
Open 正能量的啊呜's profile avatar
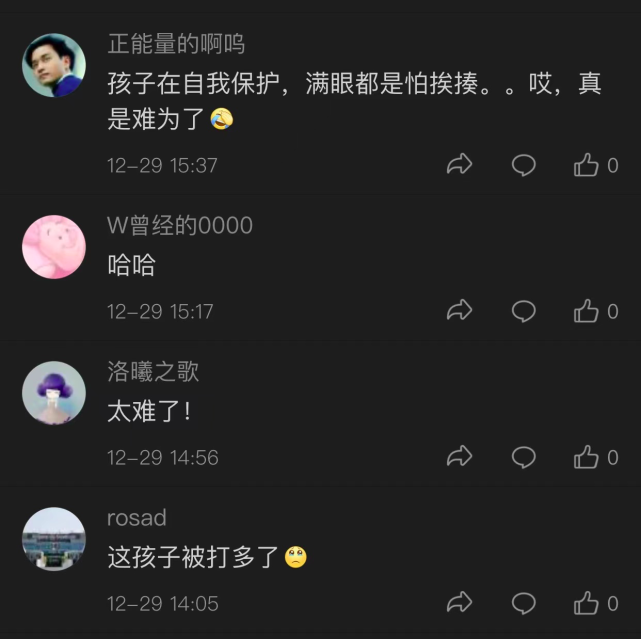pos(54,66)
